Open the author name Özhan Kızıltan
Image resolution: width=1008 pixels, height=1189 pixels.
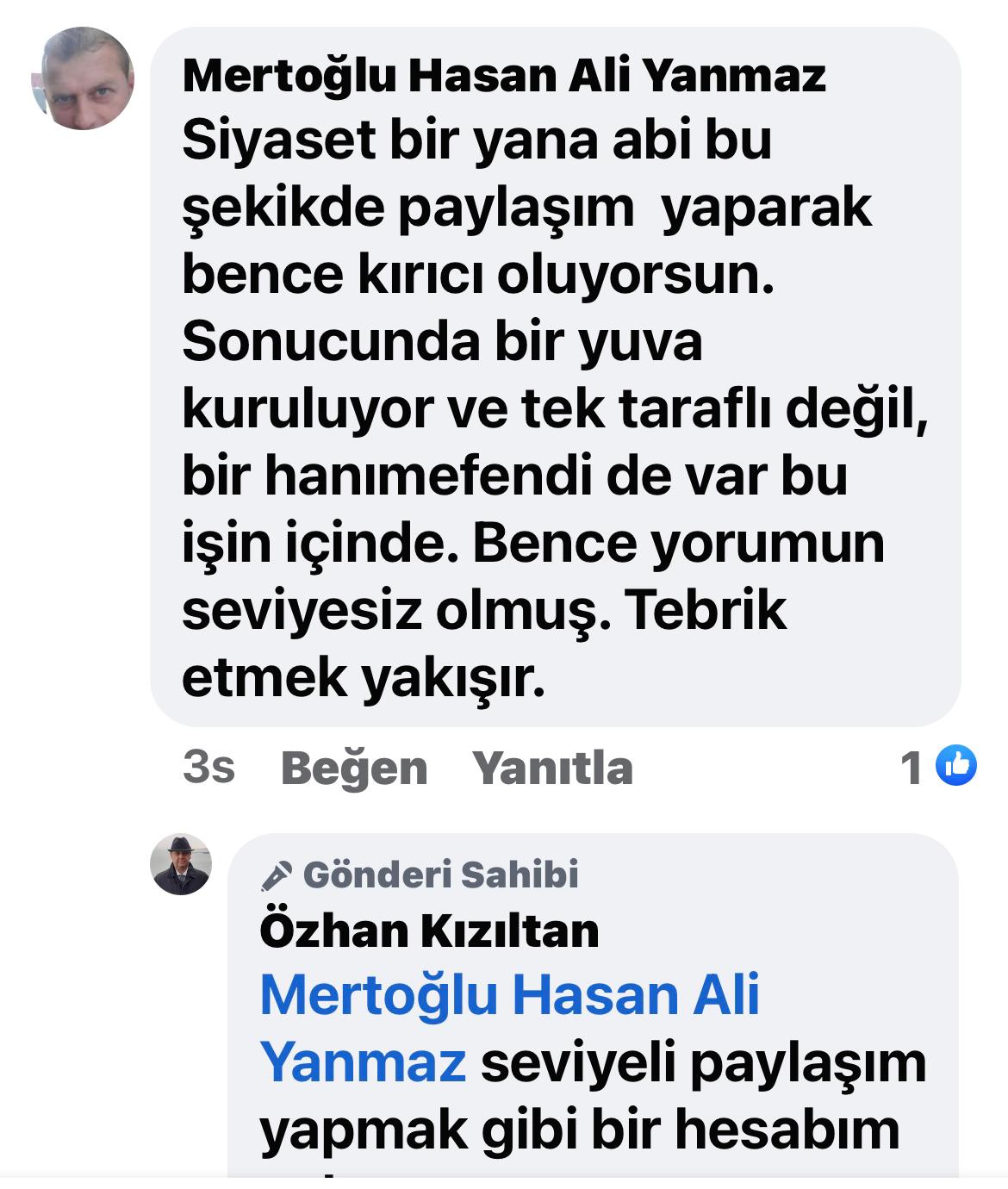point(429,931)
